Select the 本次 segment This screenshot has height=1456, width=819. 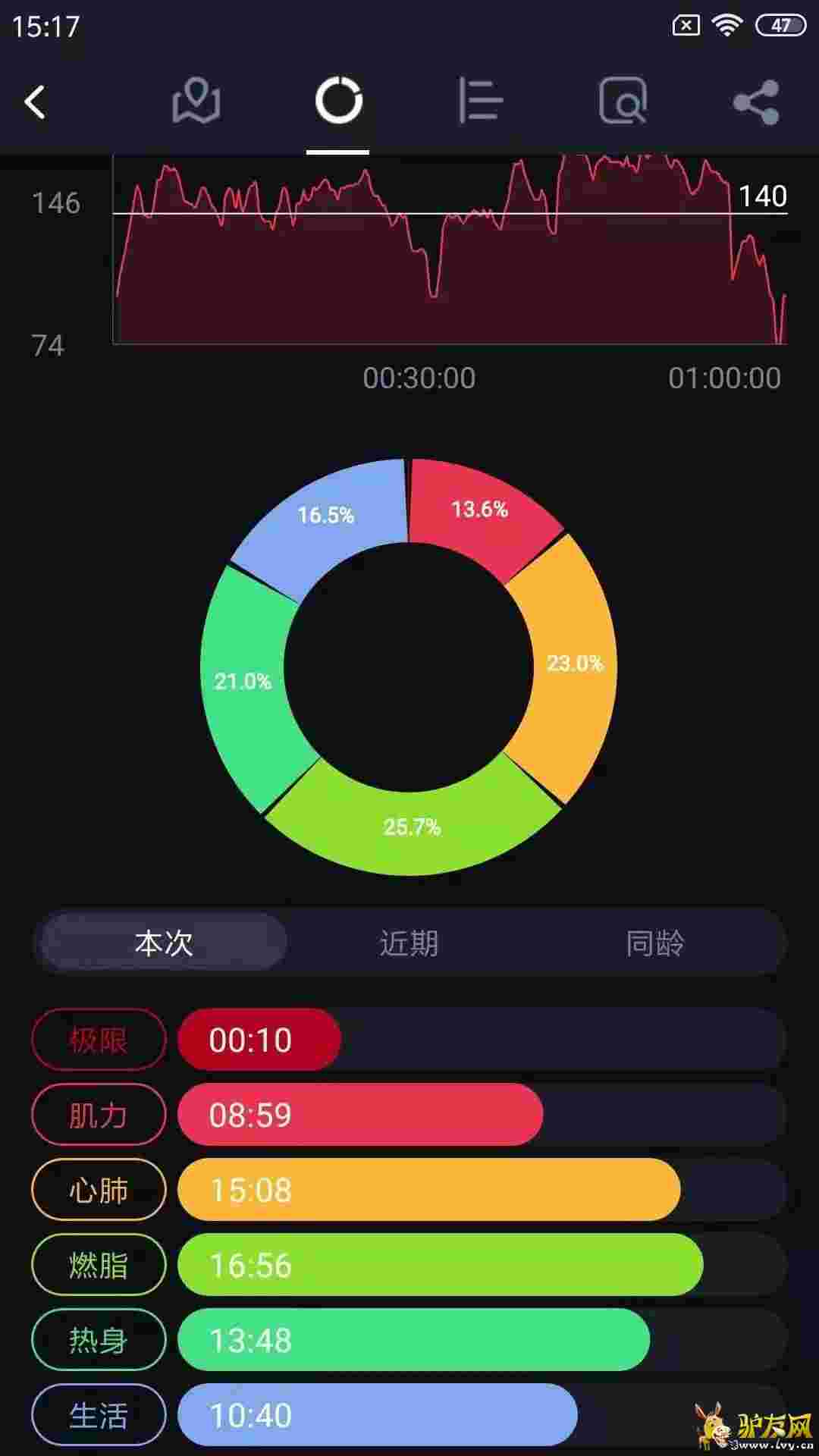(164, 943)
